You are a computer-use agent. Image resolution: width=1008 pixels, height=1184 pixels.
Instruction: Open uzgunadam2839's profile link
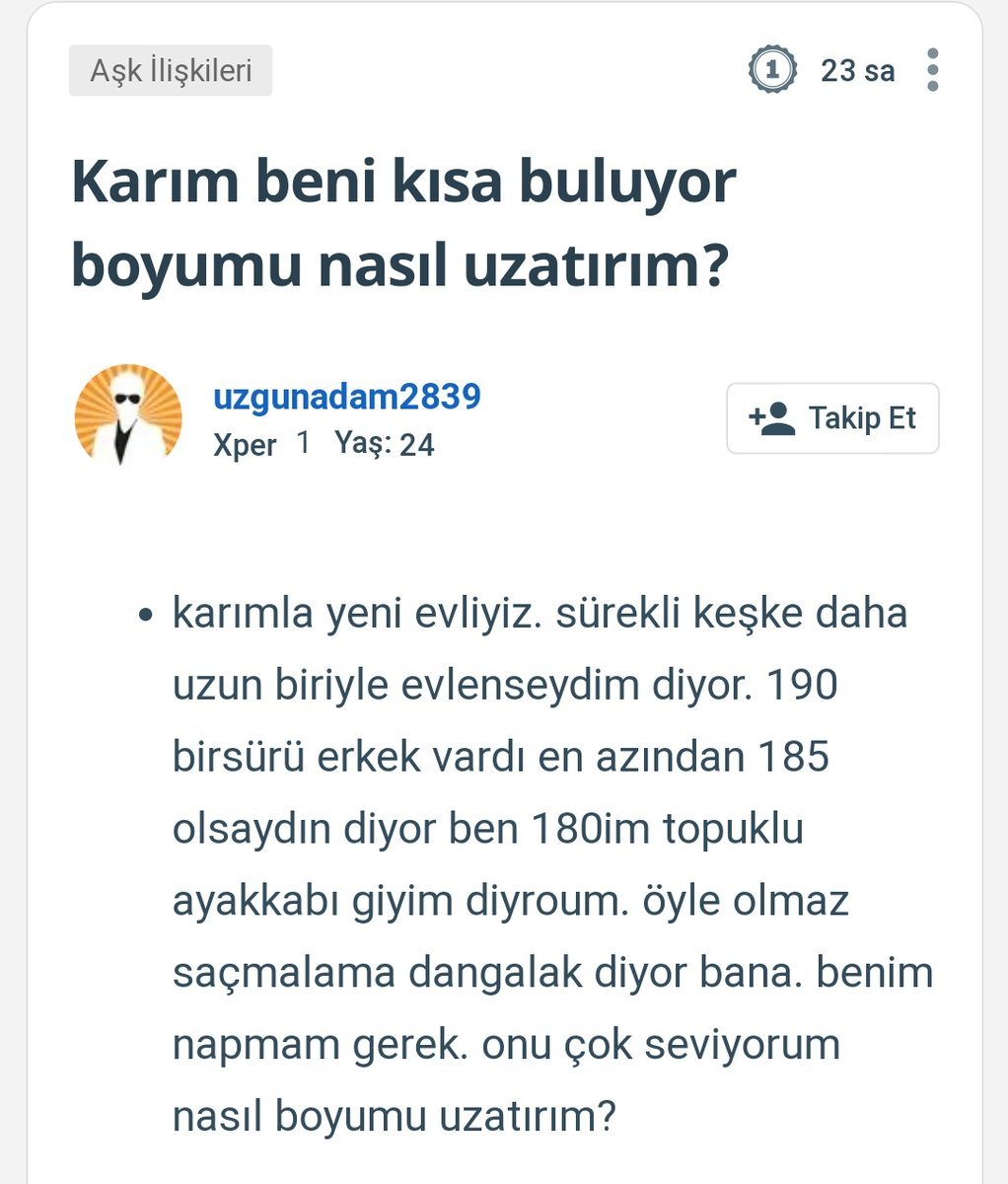tap(346, 397)
